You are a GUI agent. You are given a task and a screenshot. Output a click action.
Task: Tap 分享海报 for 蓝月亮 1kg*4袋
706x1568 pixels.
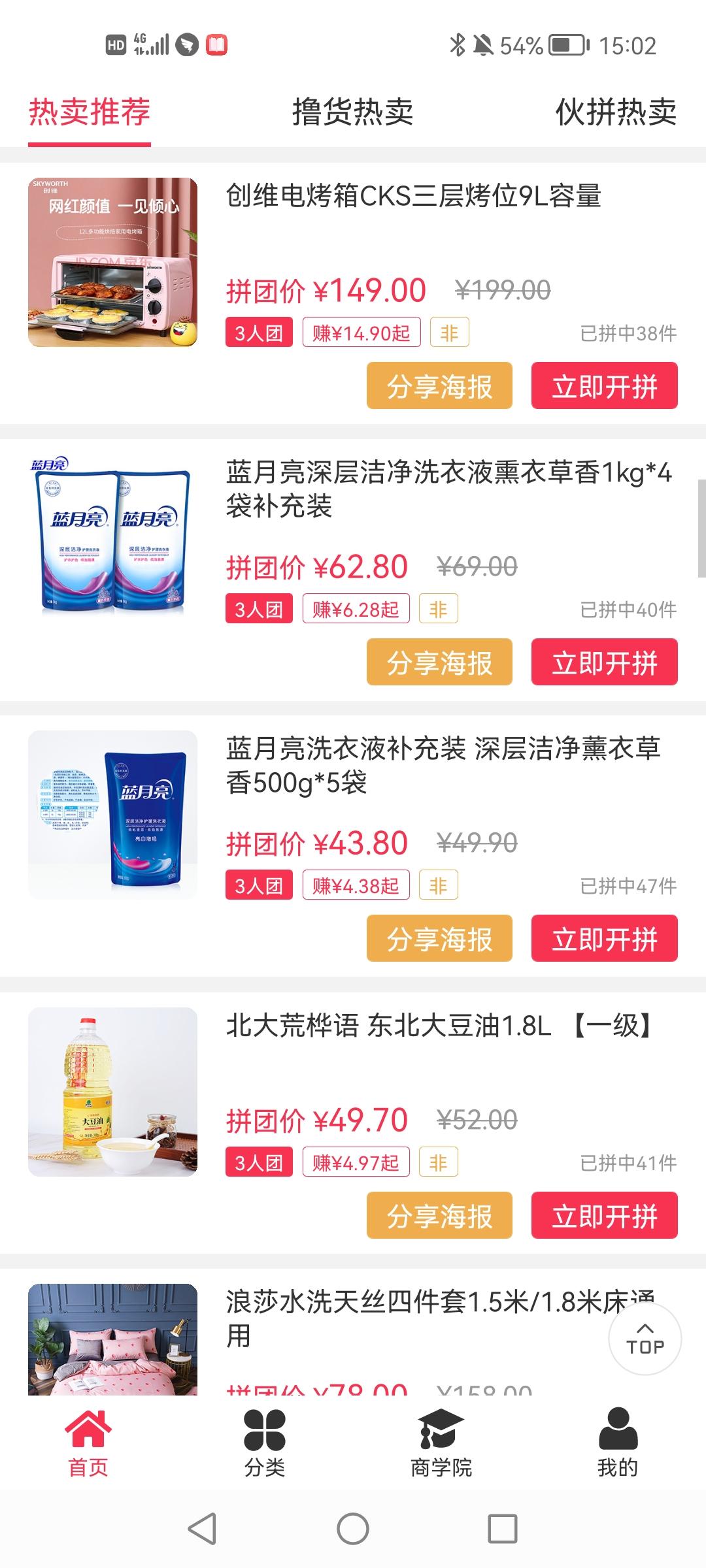click(x=439, y=662)
